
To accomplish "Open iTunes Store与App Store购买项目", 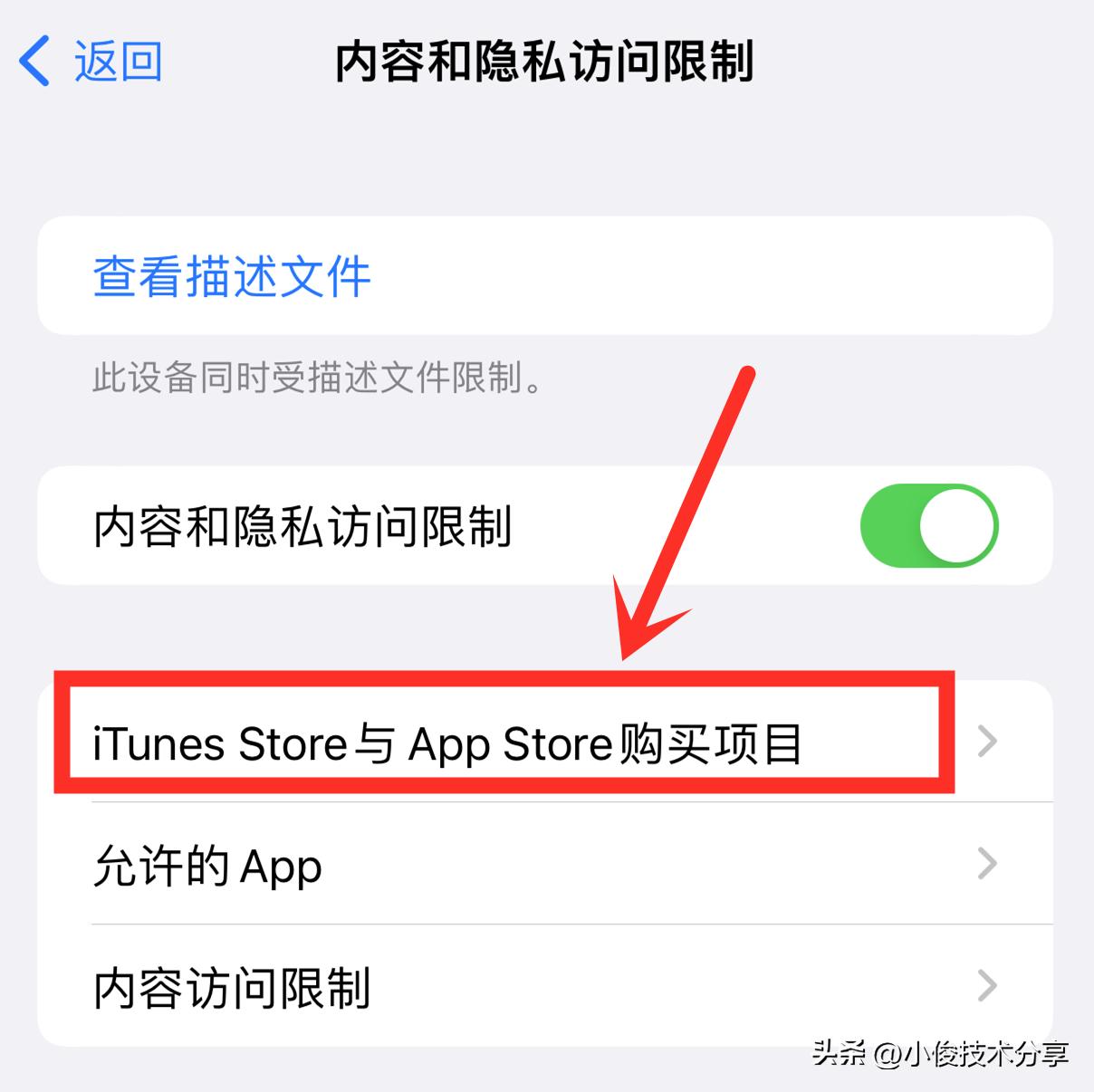I will 543,742.
